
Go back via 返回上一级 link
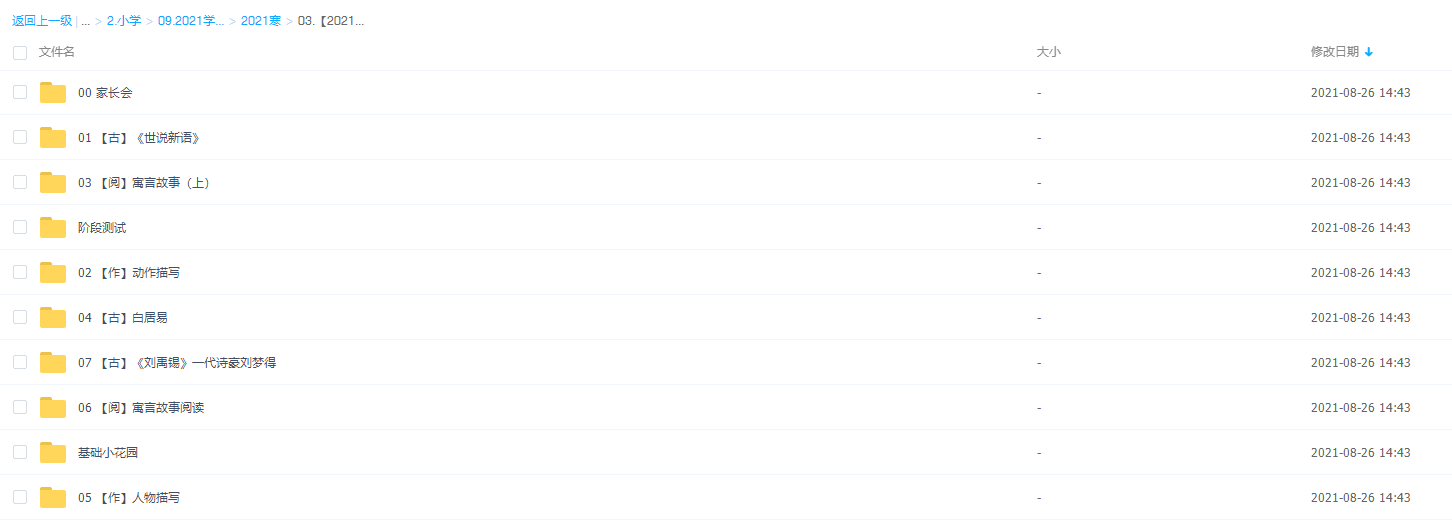42,20
